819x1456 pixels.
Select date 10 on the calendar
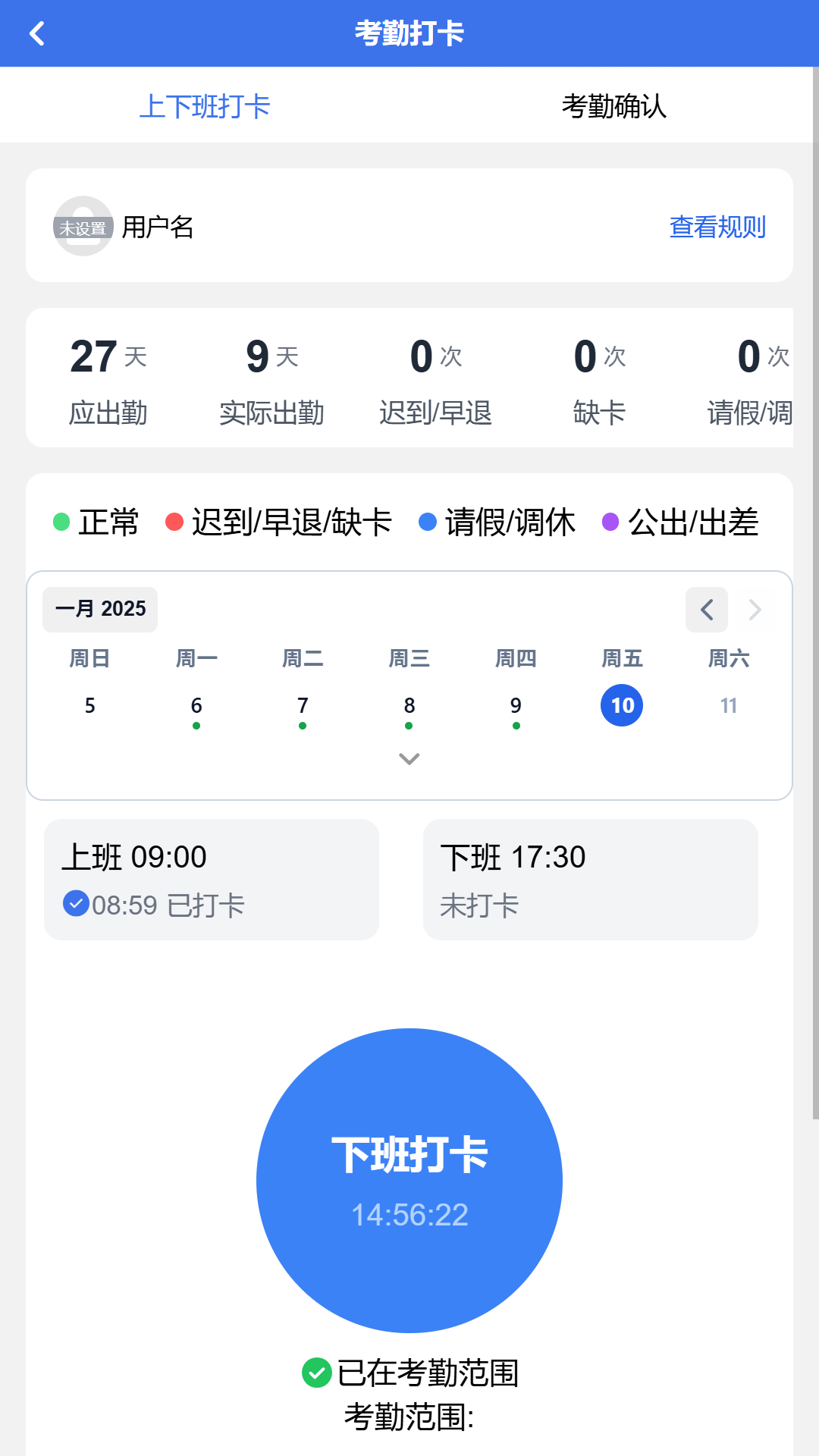622,705
